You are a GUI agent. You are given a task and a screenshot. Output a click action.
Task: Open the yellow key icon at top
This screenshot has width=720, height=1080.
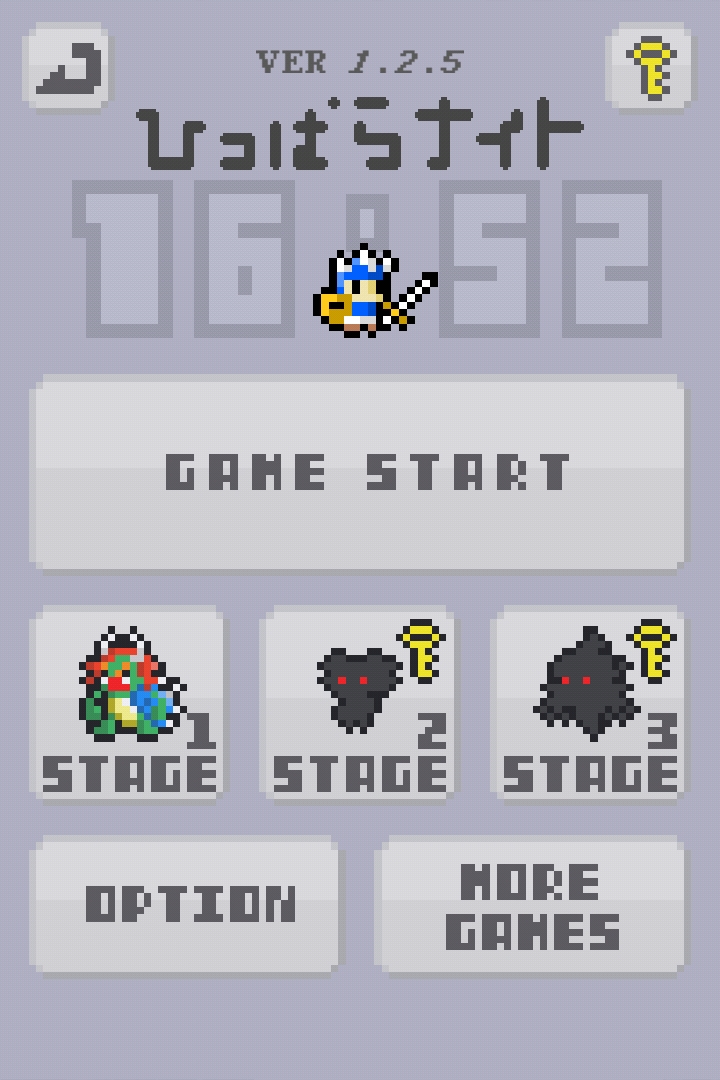point(650,67)
